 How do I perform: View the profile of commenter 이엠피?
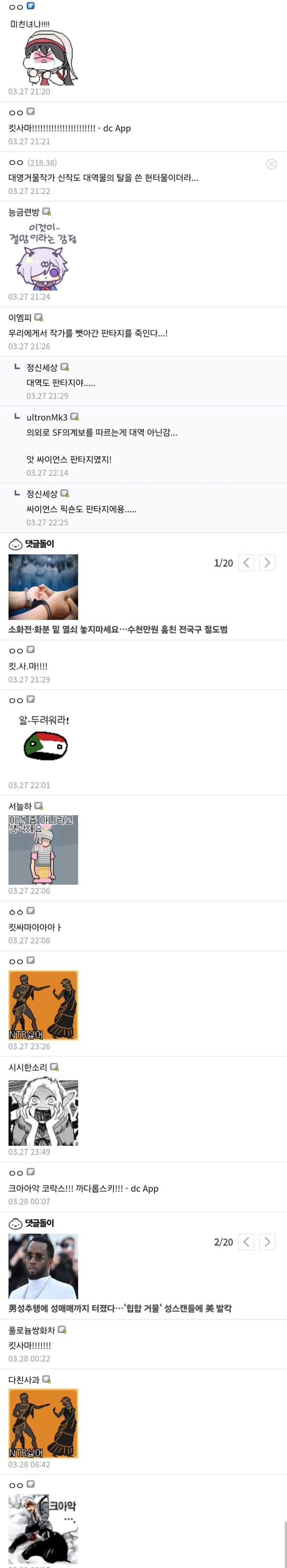coord(20,317)
